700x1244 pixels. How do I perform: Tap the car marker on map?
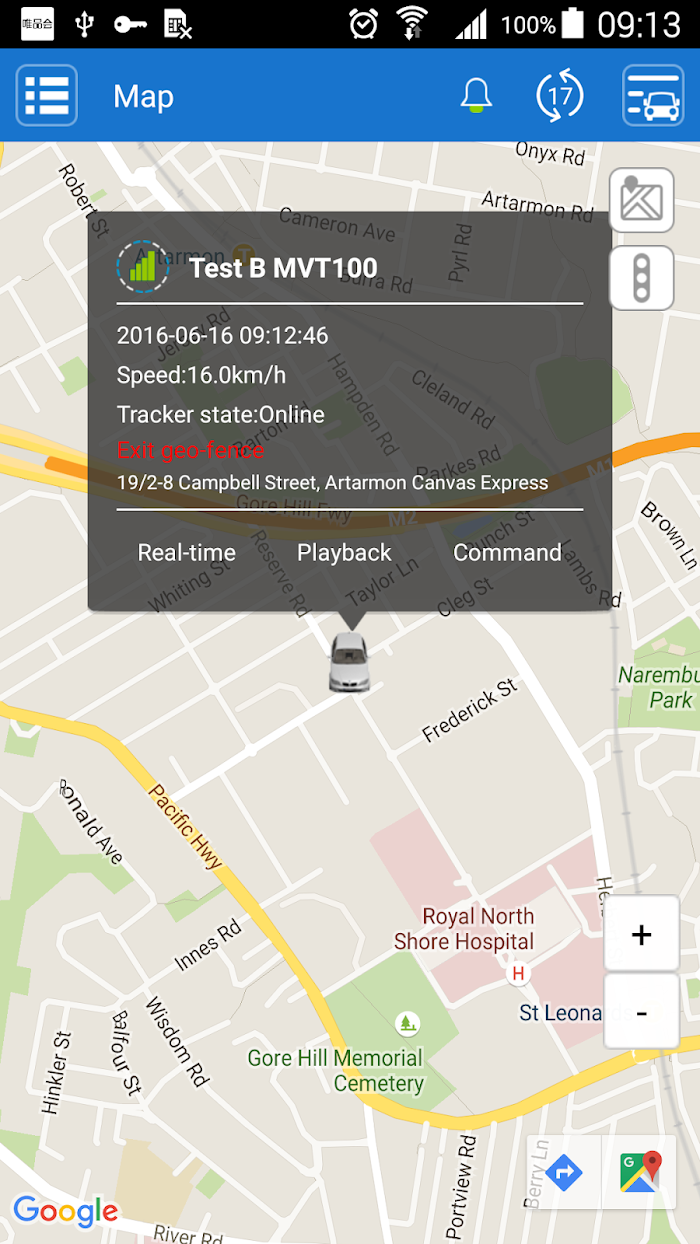coord(349,662)
